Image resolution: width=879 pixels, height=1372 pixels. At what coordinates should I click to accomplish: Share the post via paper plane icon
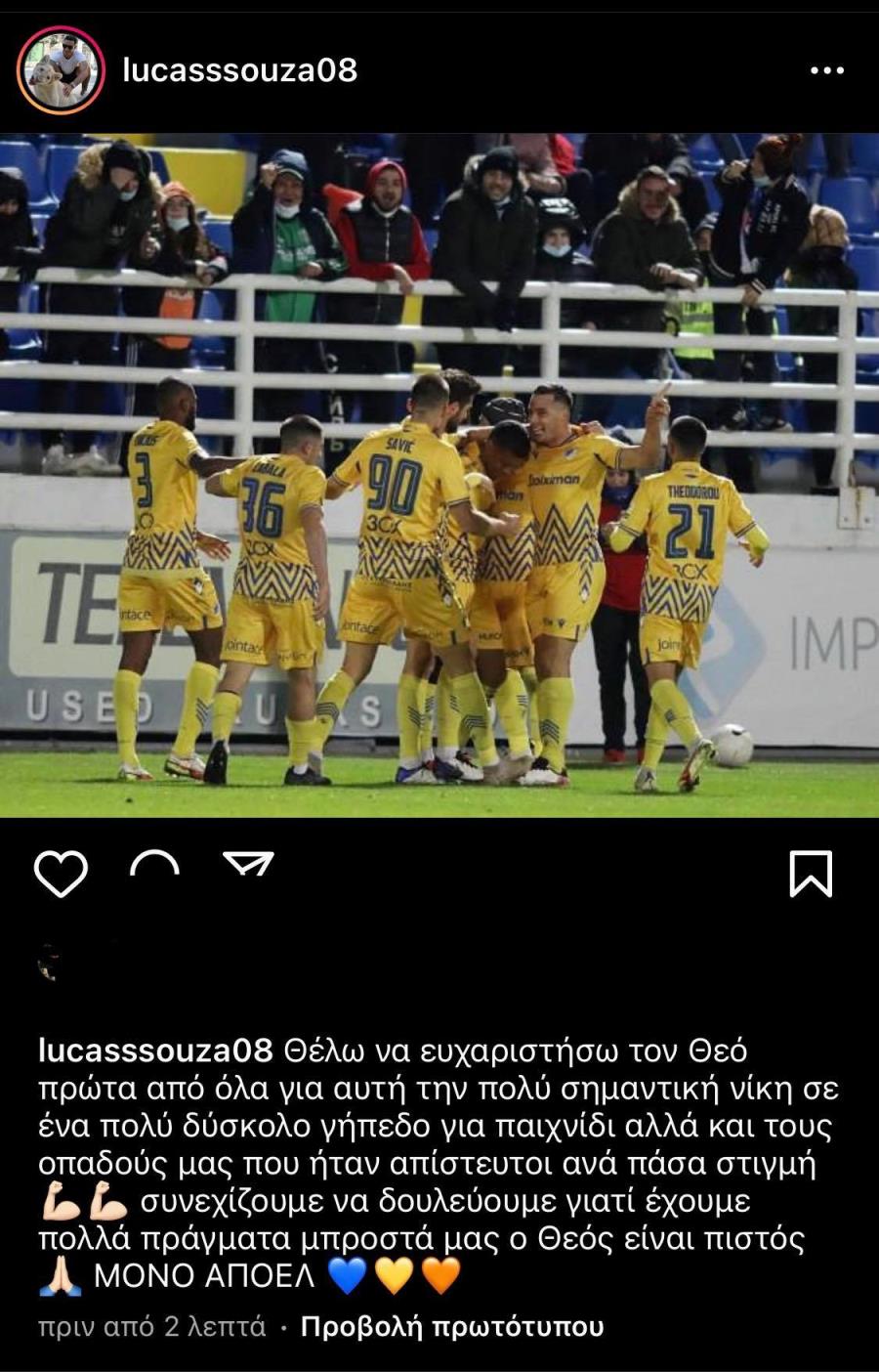click(248, 865)
